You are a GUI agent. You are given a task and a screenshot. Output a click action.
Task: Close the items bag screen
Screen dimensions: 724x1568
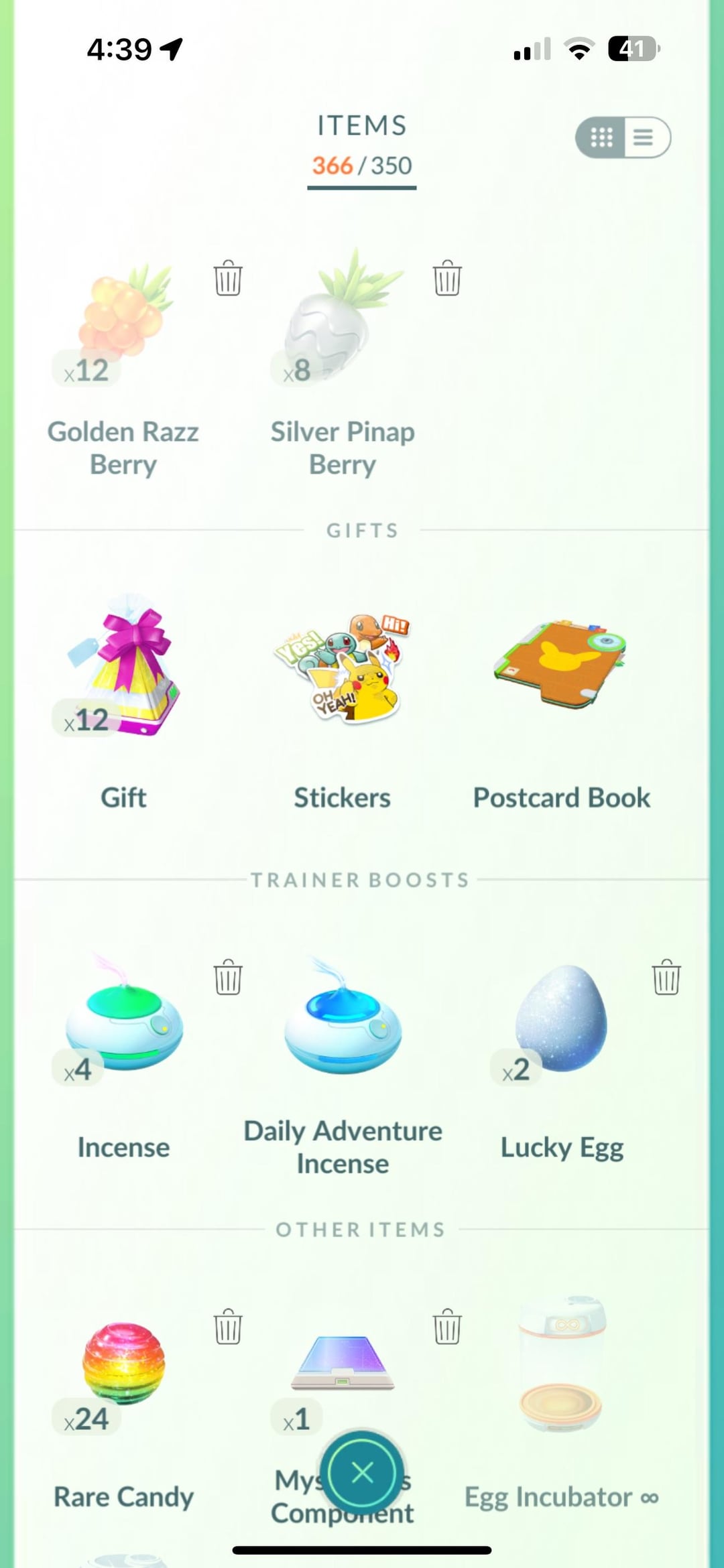362,1473
